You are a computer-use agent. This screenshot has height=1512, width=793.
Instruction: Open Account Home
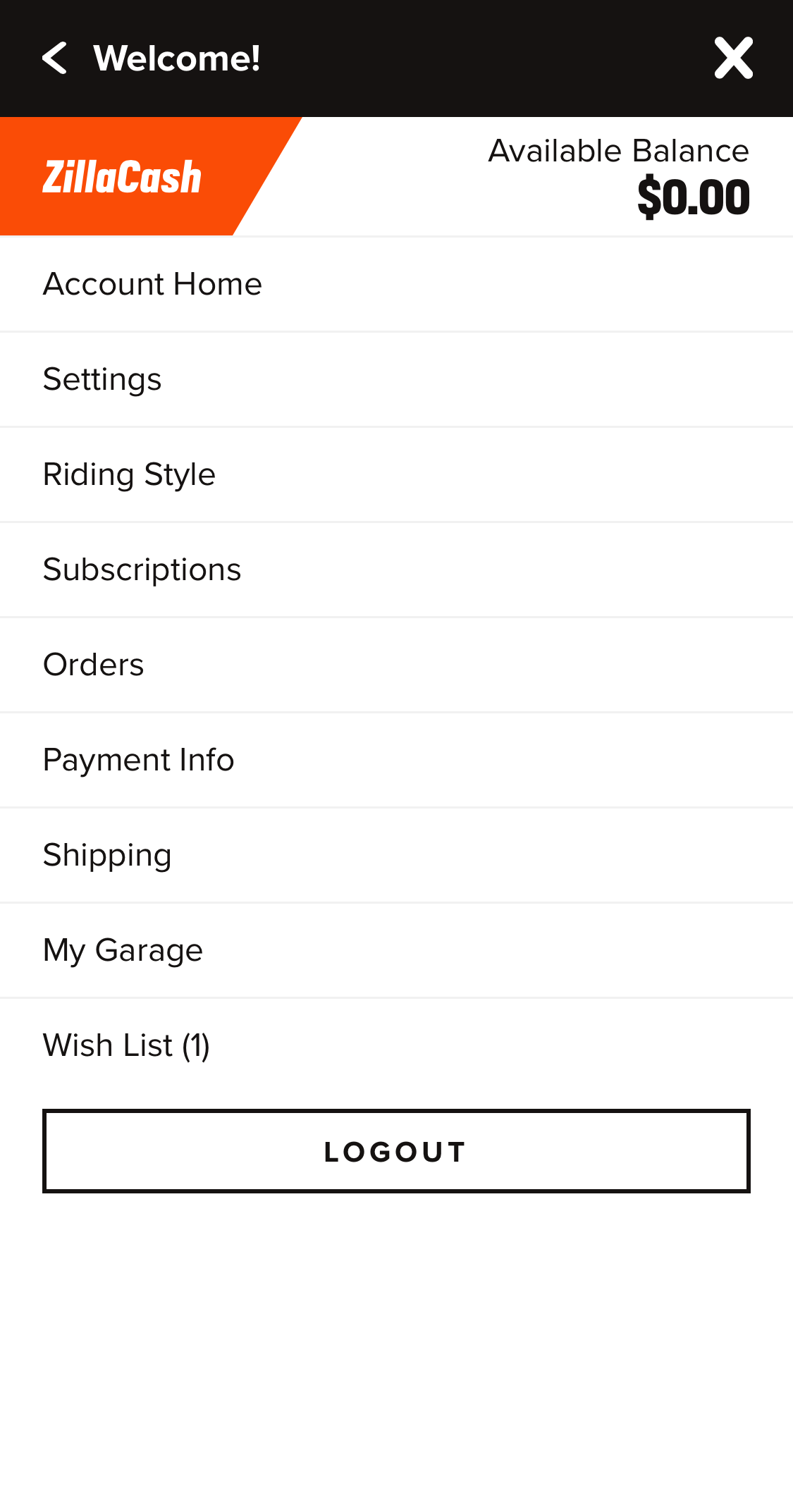coord(152,284)
